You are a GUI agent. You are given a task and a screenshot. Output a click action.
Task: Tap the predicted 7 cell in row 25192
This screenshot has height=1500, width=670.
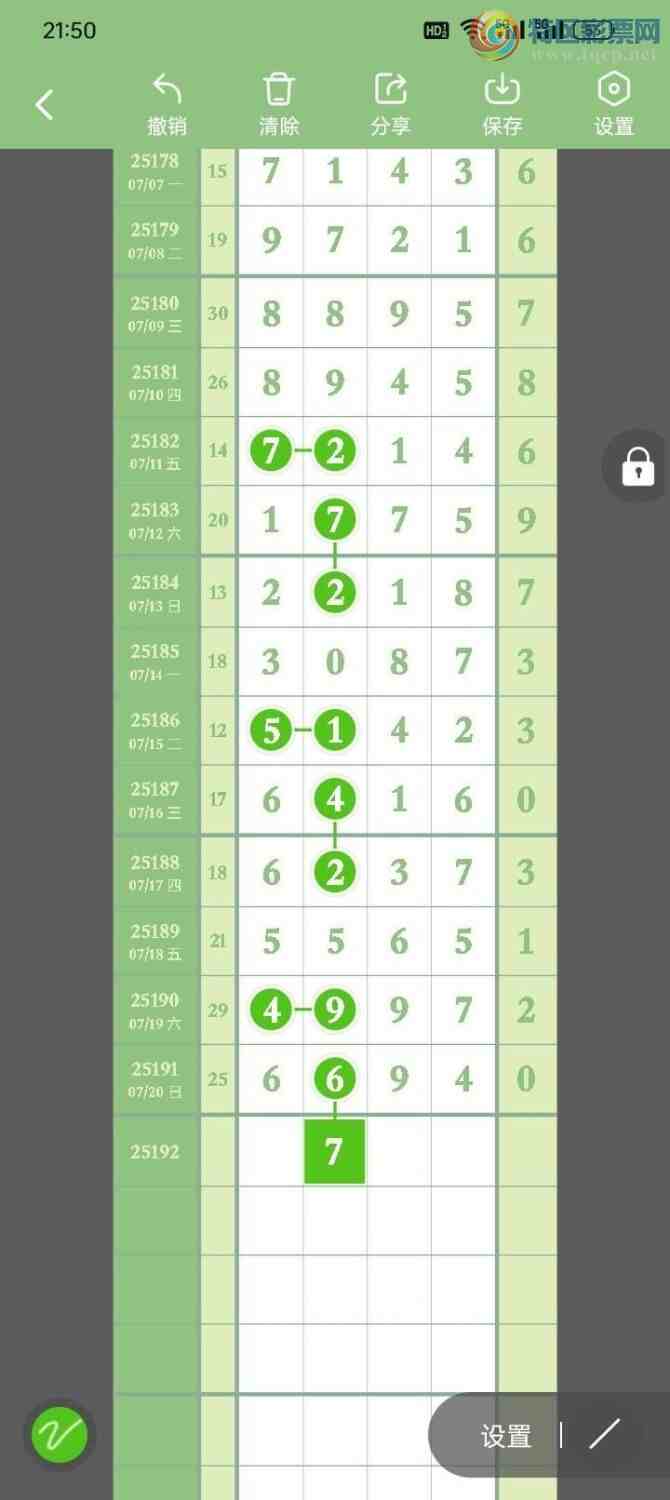(x=334, y=1152)
